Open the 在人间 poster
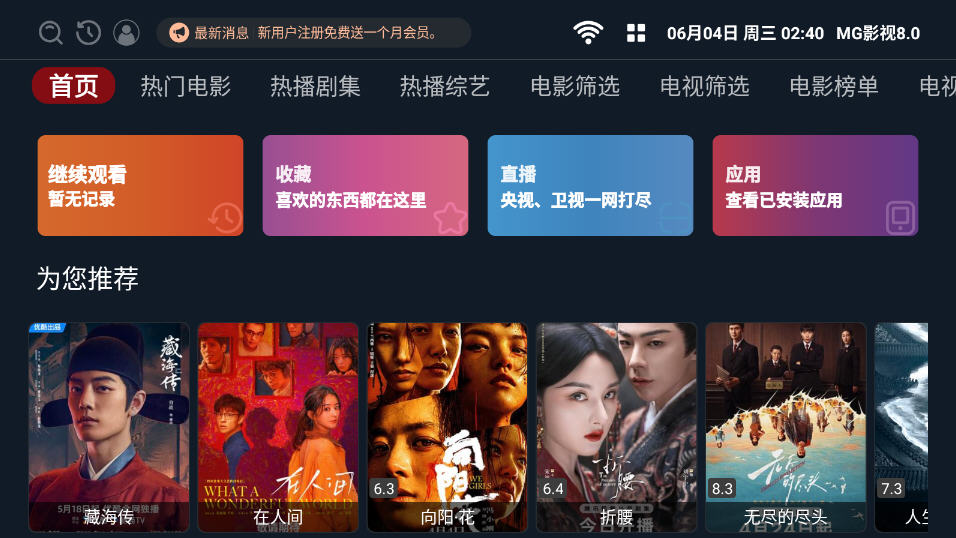 point(278,427)
